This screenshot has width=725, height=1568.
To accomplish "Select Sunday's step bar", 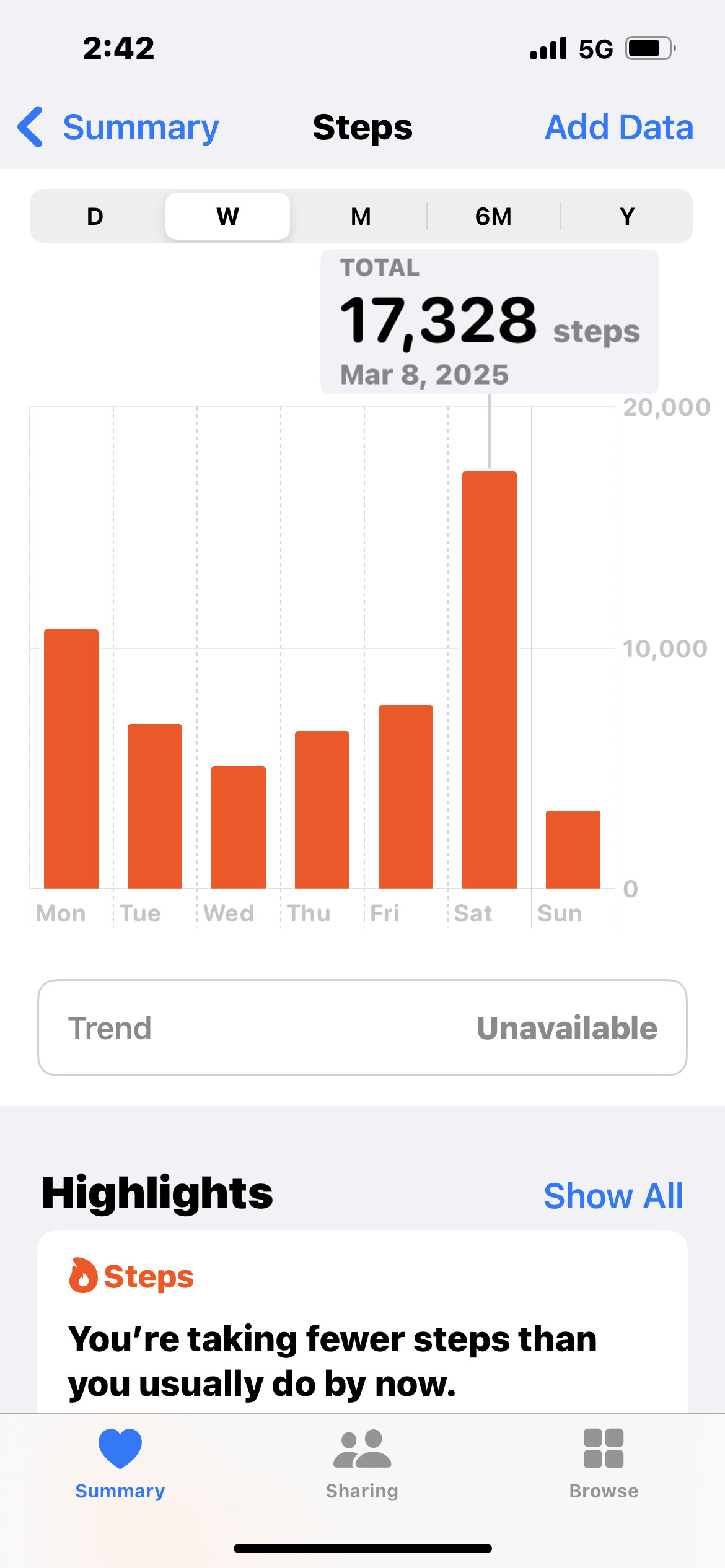I will tap(573, 850).
